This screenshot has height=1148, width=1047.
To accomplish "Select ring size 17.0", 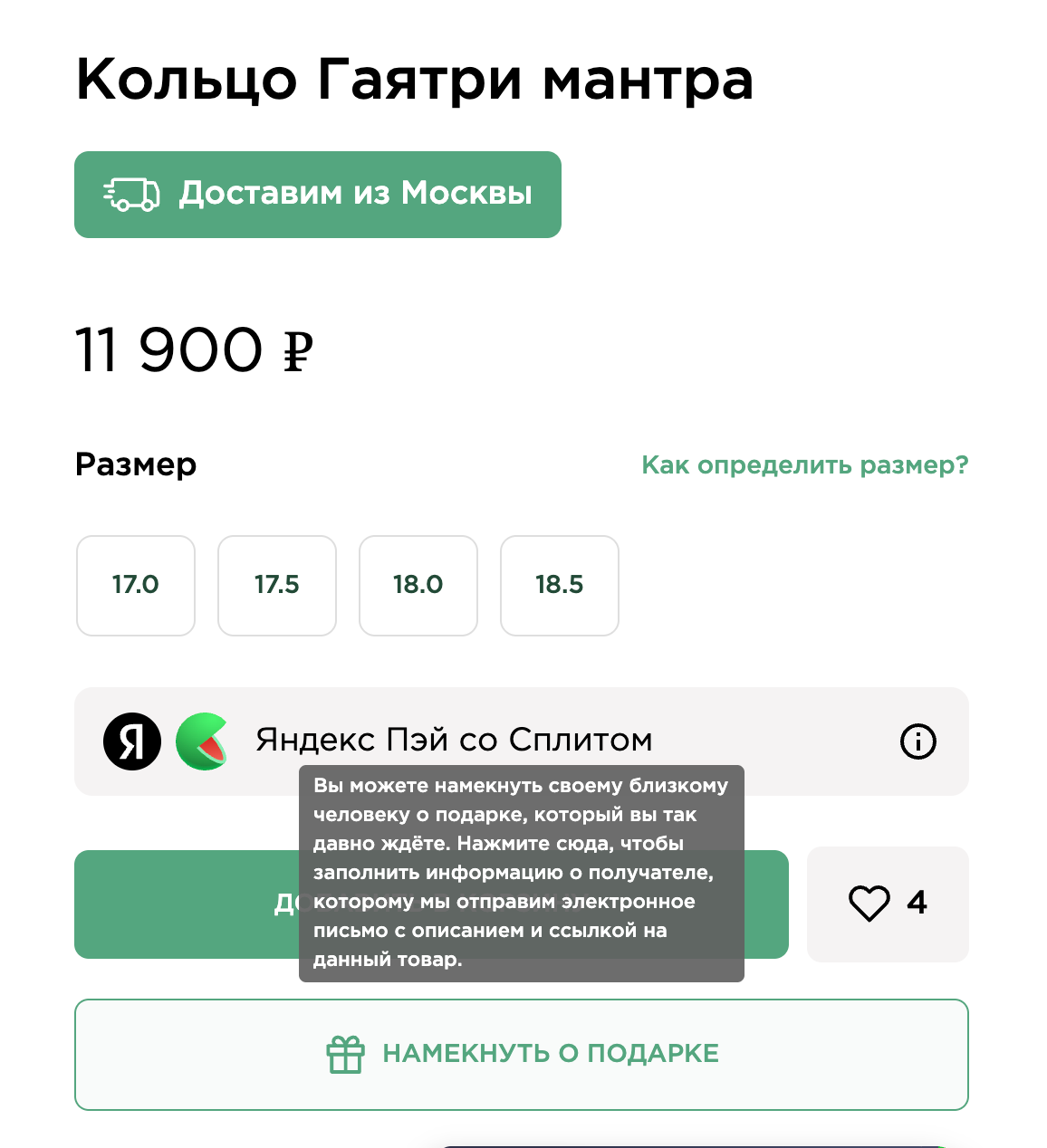I will [x=136, y=585].
